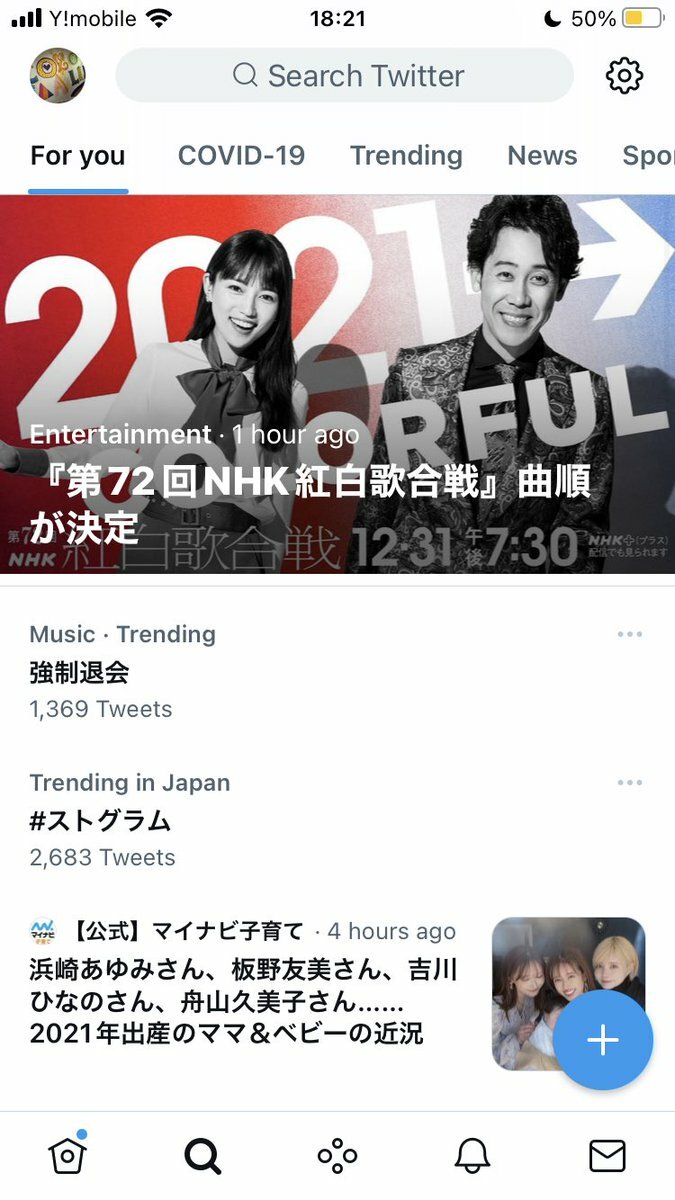The image size is (675, 1200).
Task: Switch to the News tab
Action: coord(542,156)
